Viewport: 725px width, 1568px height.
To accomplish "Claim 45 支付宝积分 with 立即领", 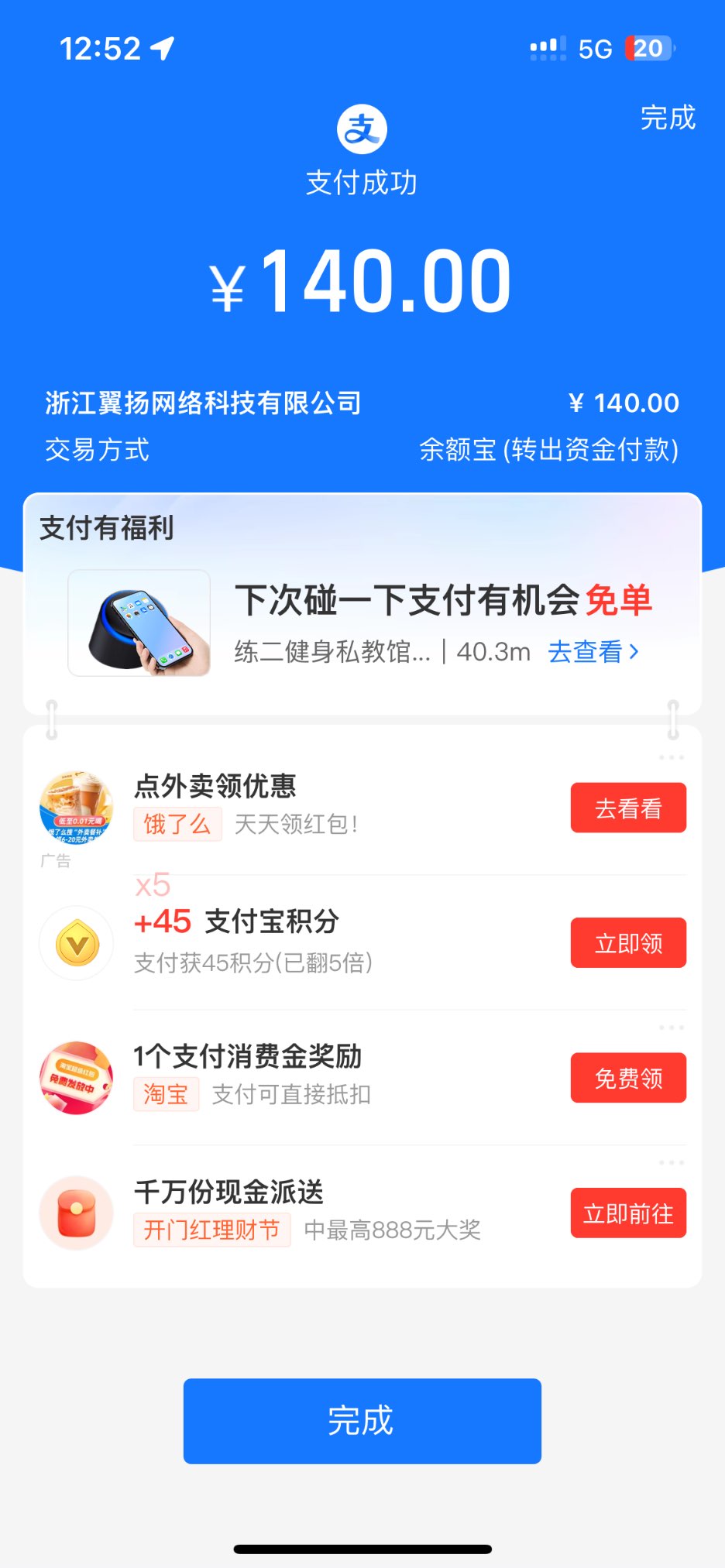I will click(628, 943).
